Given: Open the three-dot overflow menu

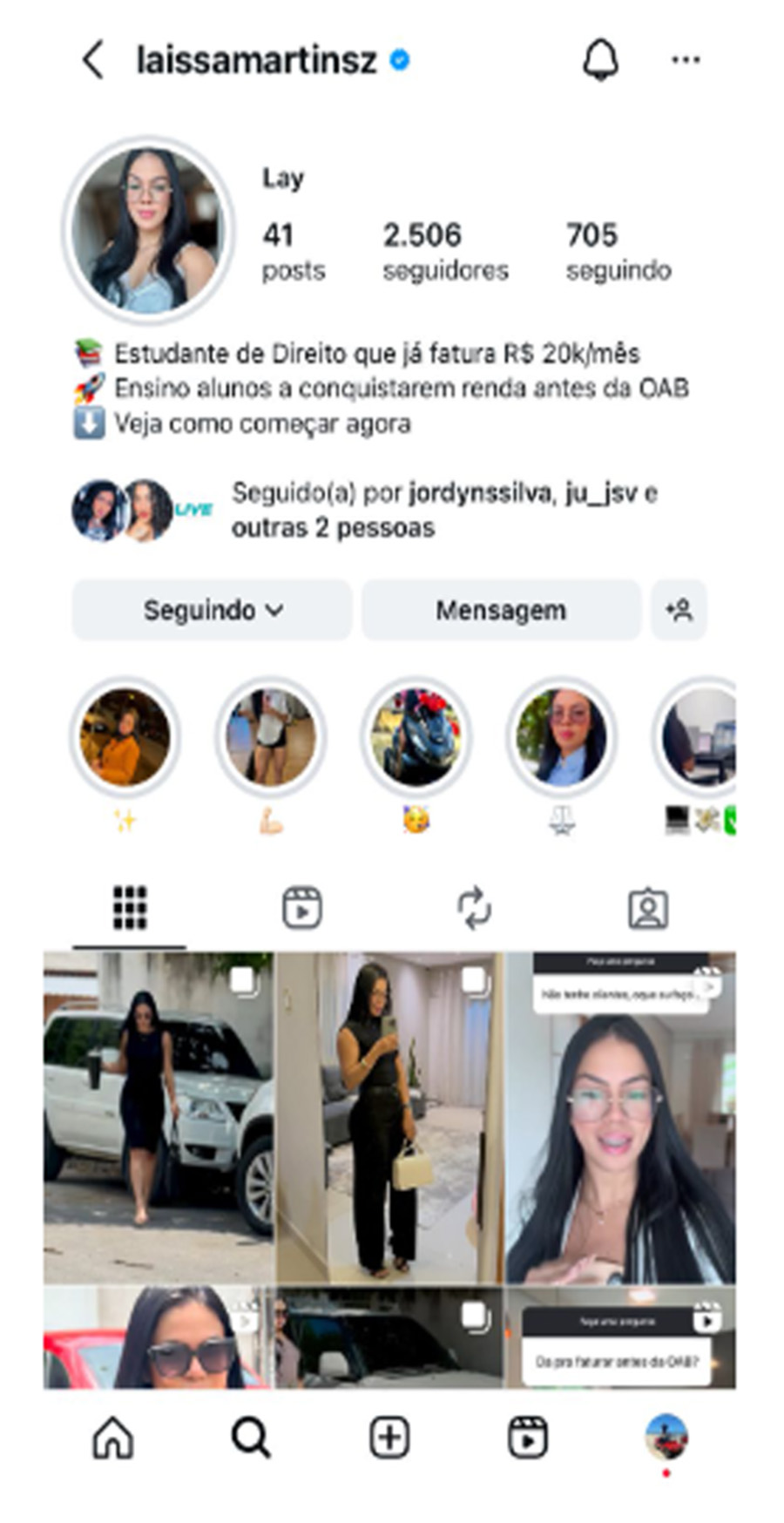Looking at the screenshot, I should (x=686, y=60).
